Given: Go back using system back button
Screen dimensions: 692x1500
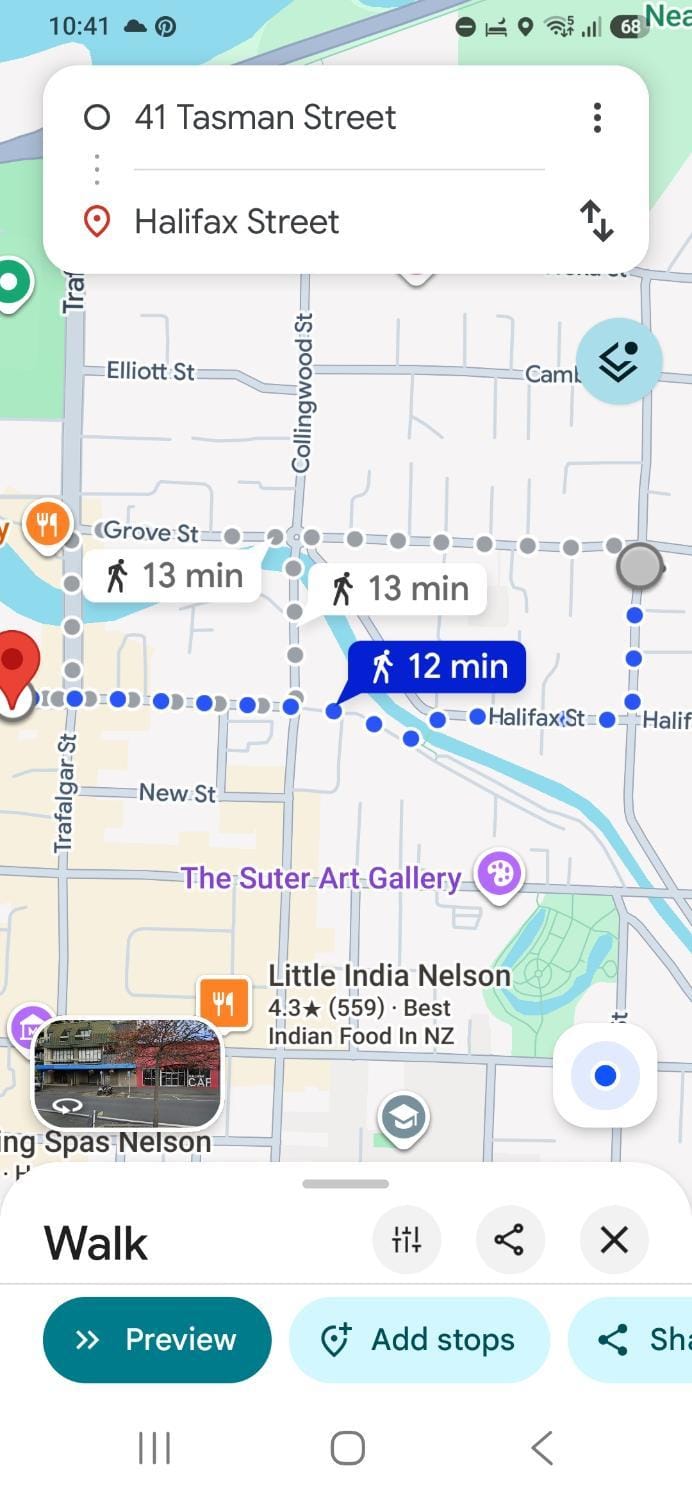Looking at the screenshot, I should click(x=541, y=1448).
